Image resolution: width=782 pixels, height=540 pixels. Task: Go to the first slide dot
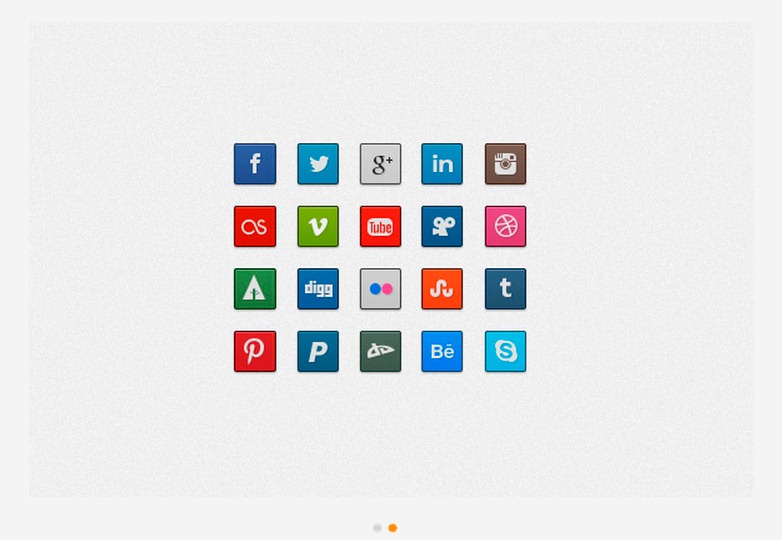pos(377,528)
